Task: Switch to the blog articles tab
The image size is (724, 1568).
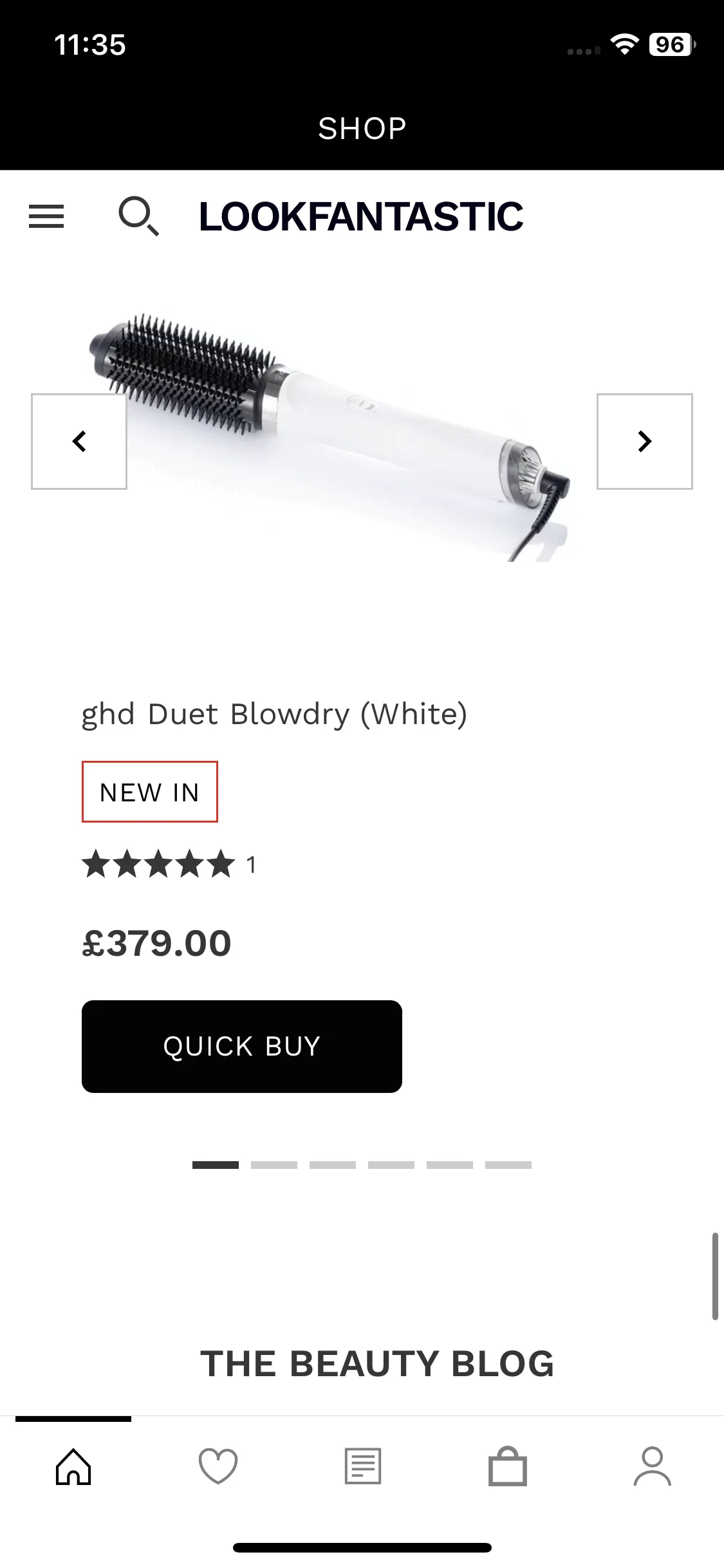Action: coord(363,1467)
